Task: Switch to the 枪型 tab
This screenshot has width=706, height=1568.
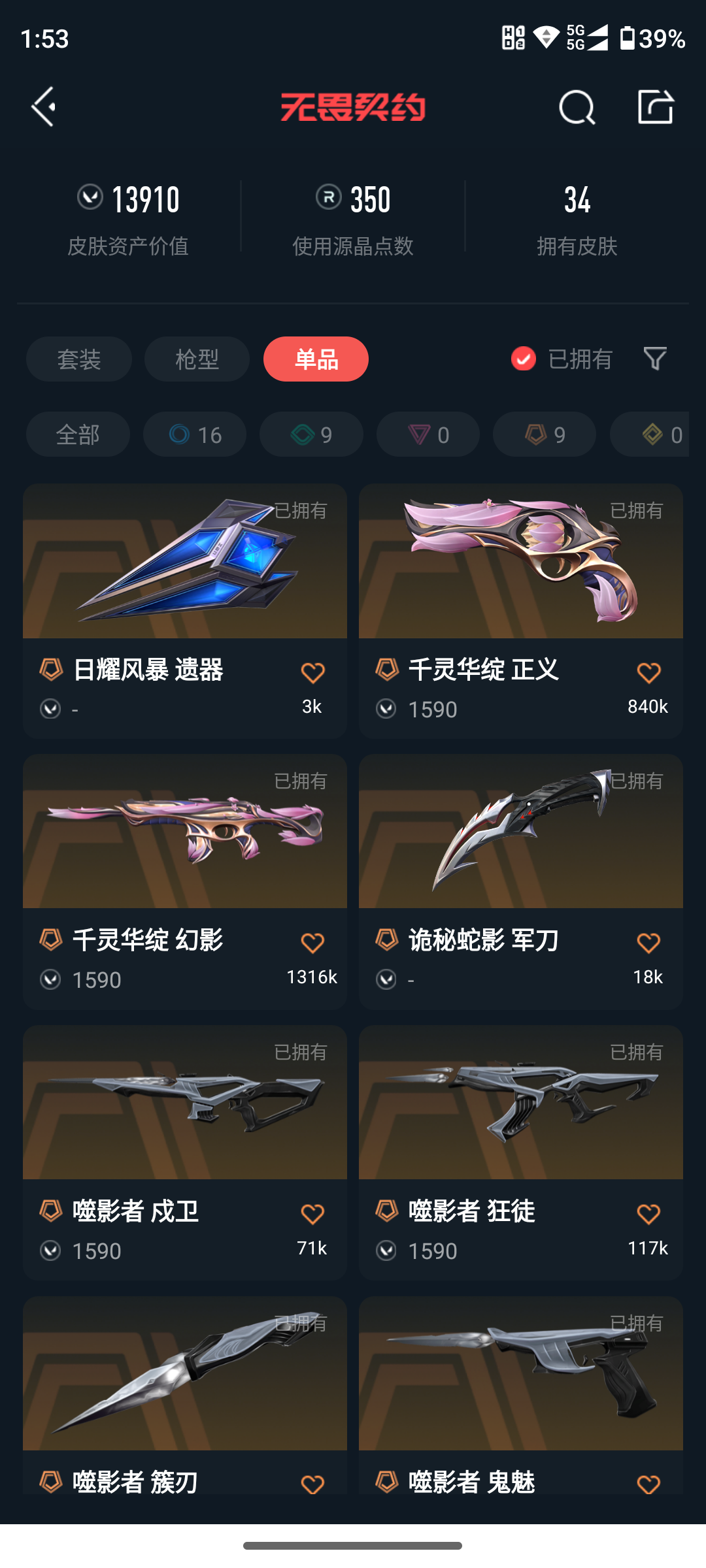Action: point(197,359)
